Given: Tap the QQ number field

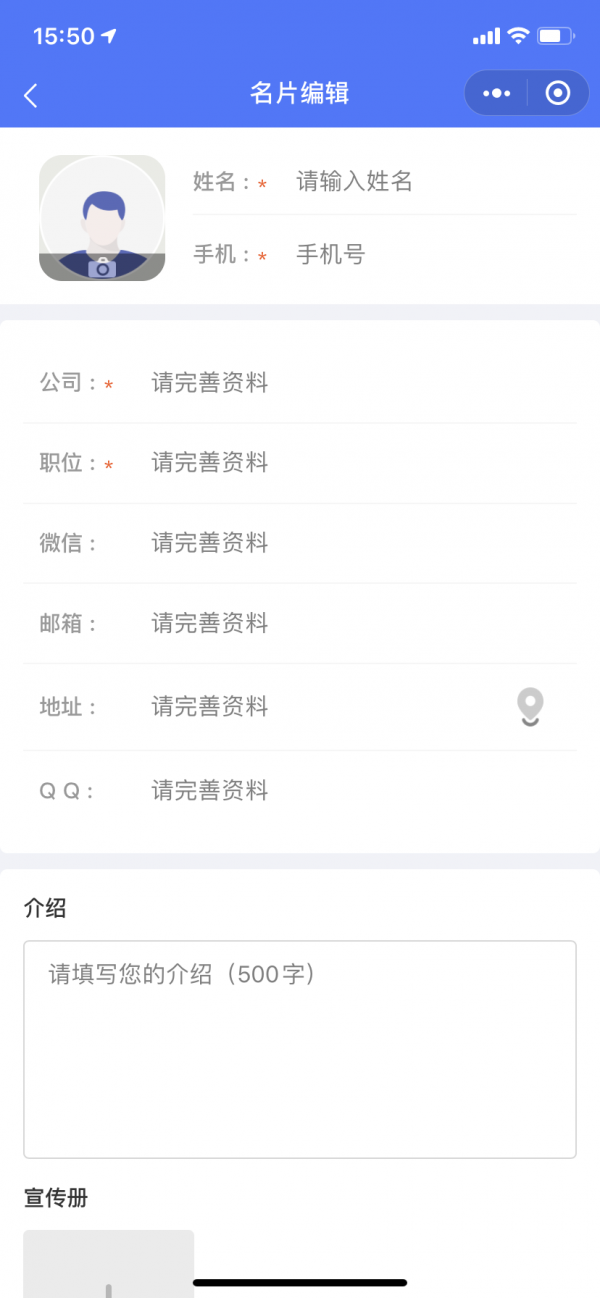Looking at the screenshot, I should (363, 791).
